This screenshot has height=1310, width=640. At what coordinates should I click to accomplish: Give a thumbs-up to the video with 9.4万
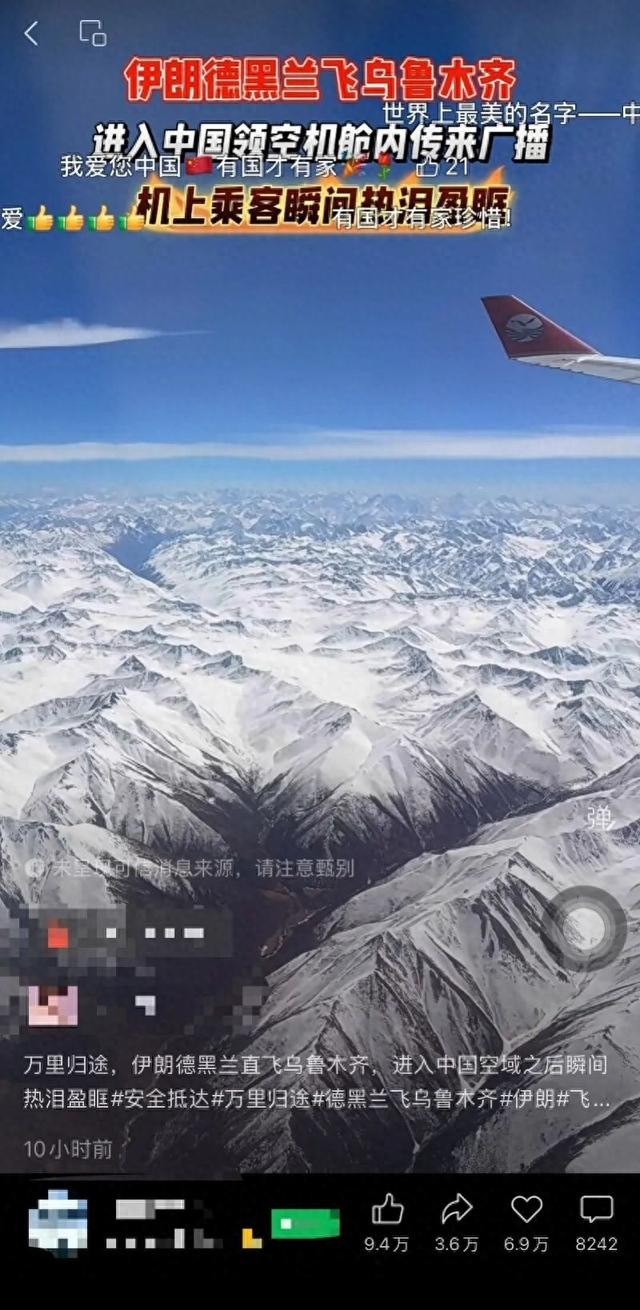[387, 1211]
